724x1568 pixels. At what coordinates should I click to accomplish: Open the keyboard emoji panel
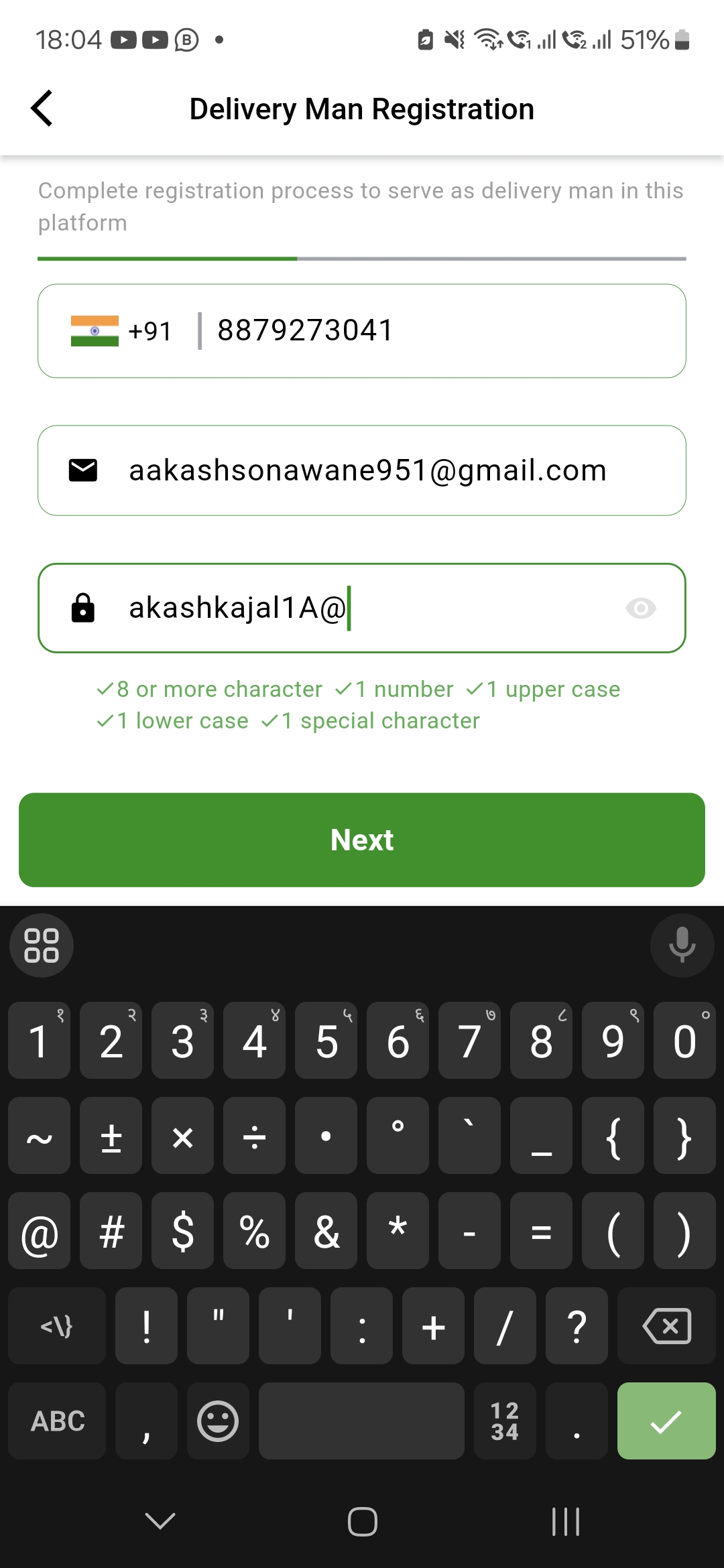point(218,1421)
